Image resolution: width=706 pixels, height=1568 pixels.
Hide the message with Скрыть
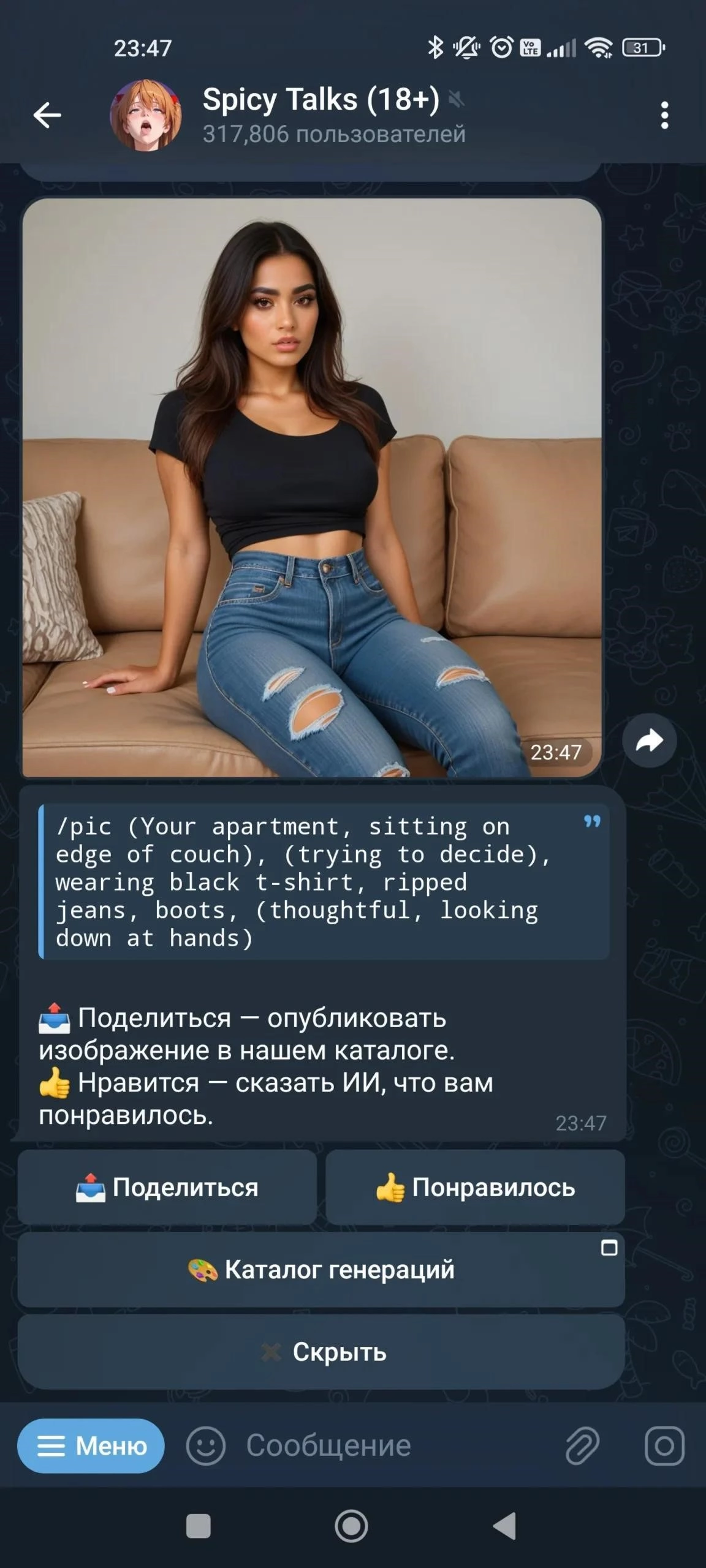coord(321,1352)
